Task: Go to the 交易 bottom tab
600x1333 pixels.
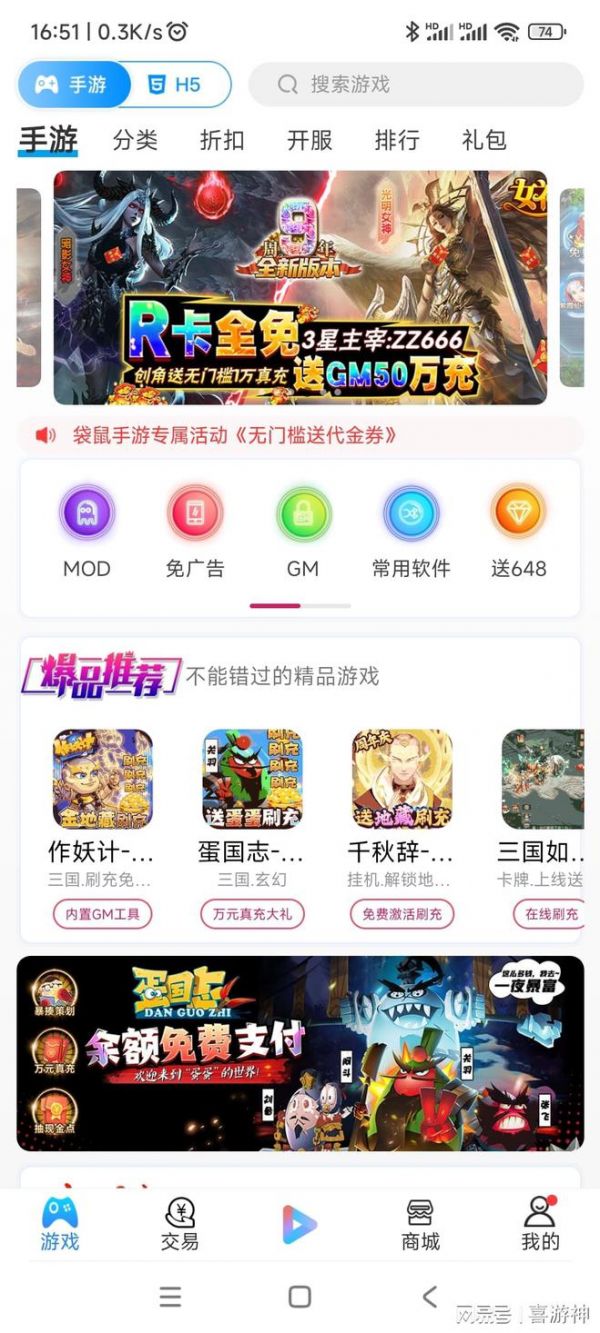Action: coord(180,1224)
